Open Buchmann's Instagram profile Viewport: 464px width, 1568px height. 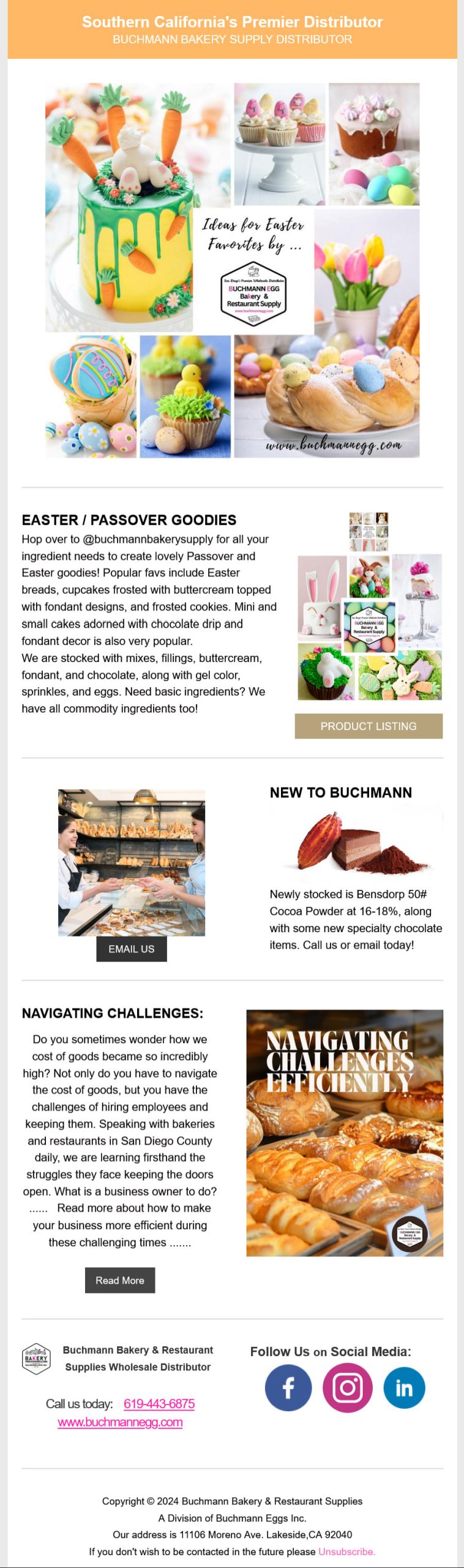click(347, 1388)
